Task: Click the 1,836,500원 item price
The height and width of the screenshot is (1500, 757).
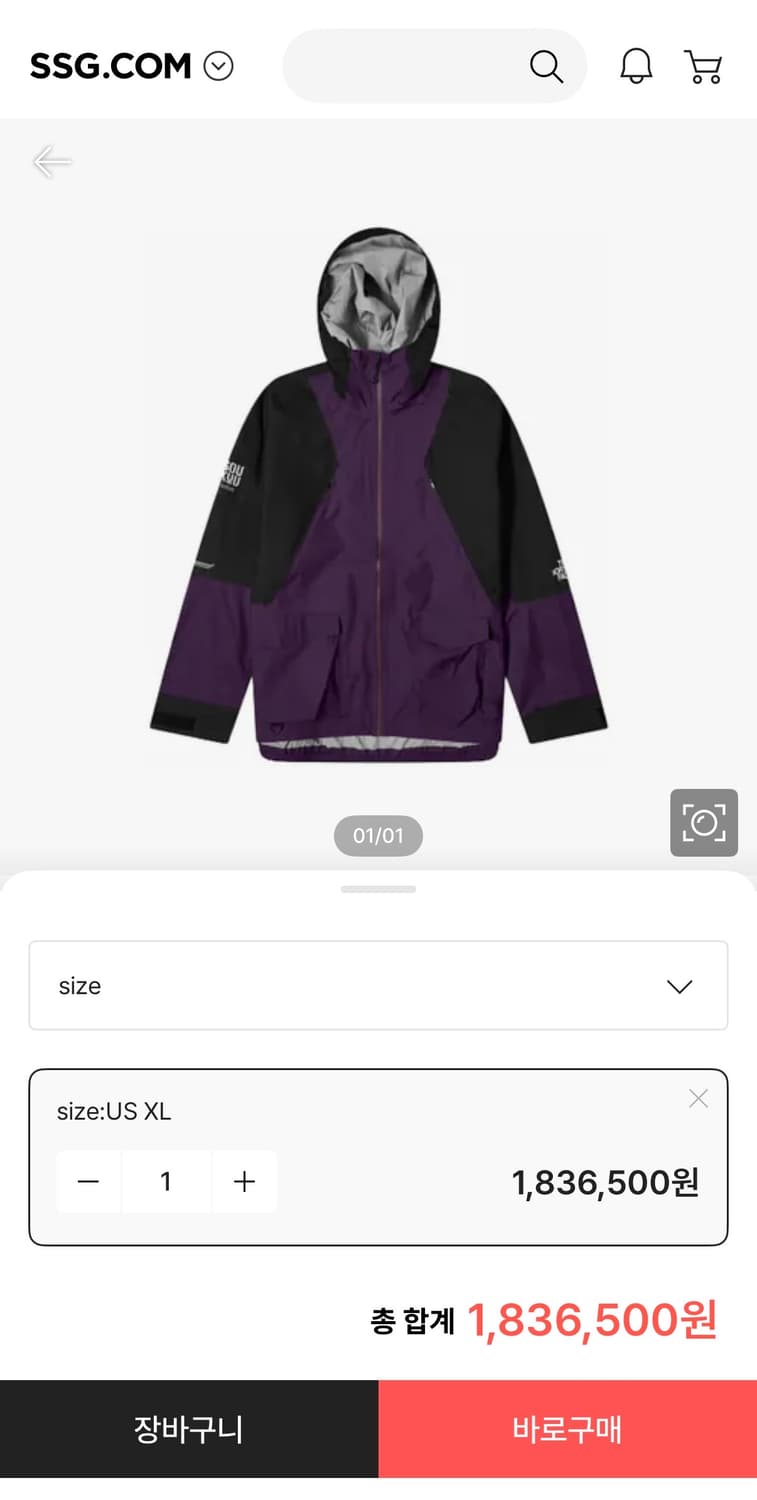Action: (604, 1181)
